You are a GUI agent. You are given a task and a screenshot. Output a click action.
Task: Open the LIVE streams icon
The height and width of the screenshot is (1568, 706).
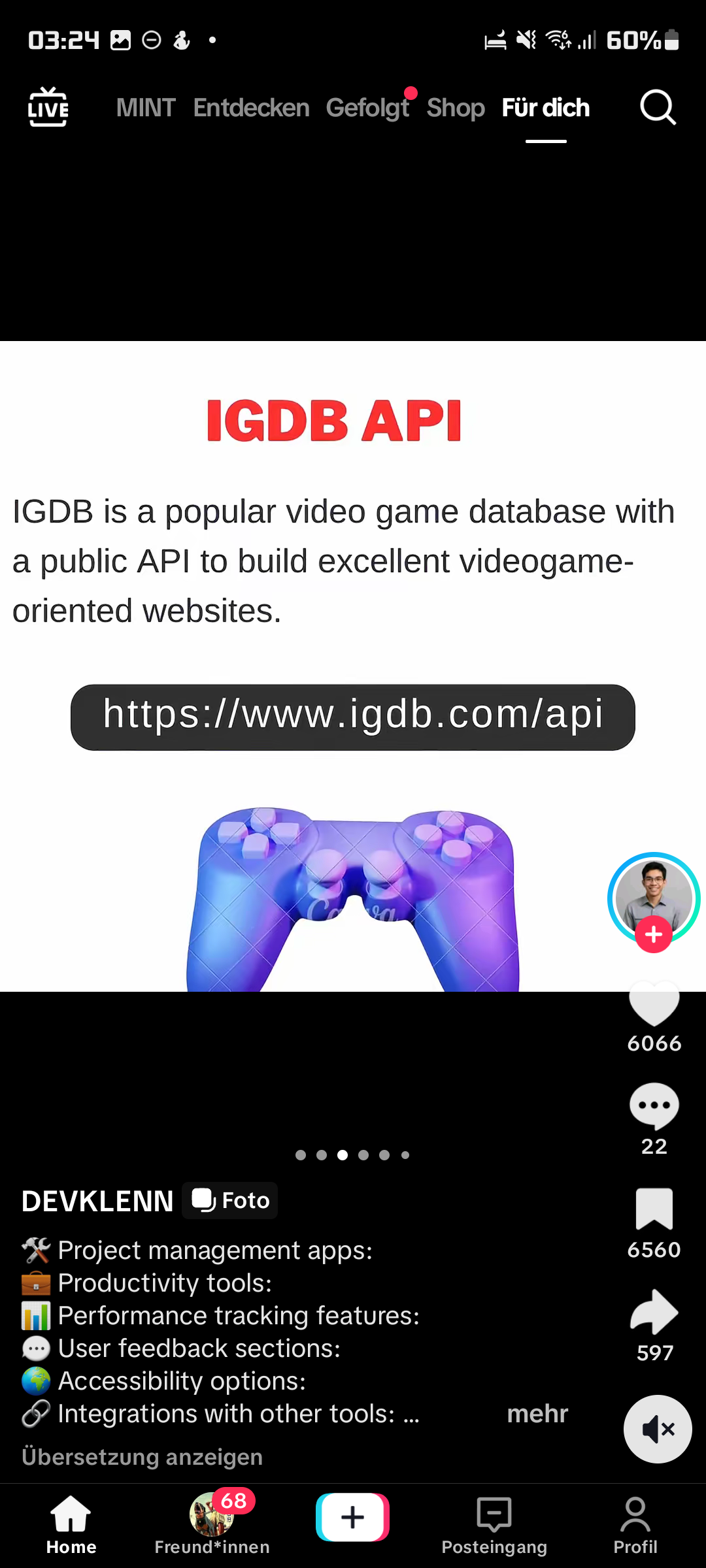48,107
